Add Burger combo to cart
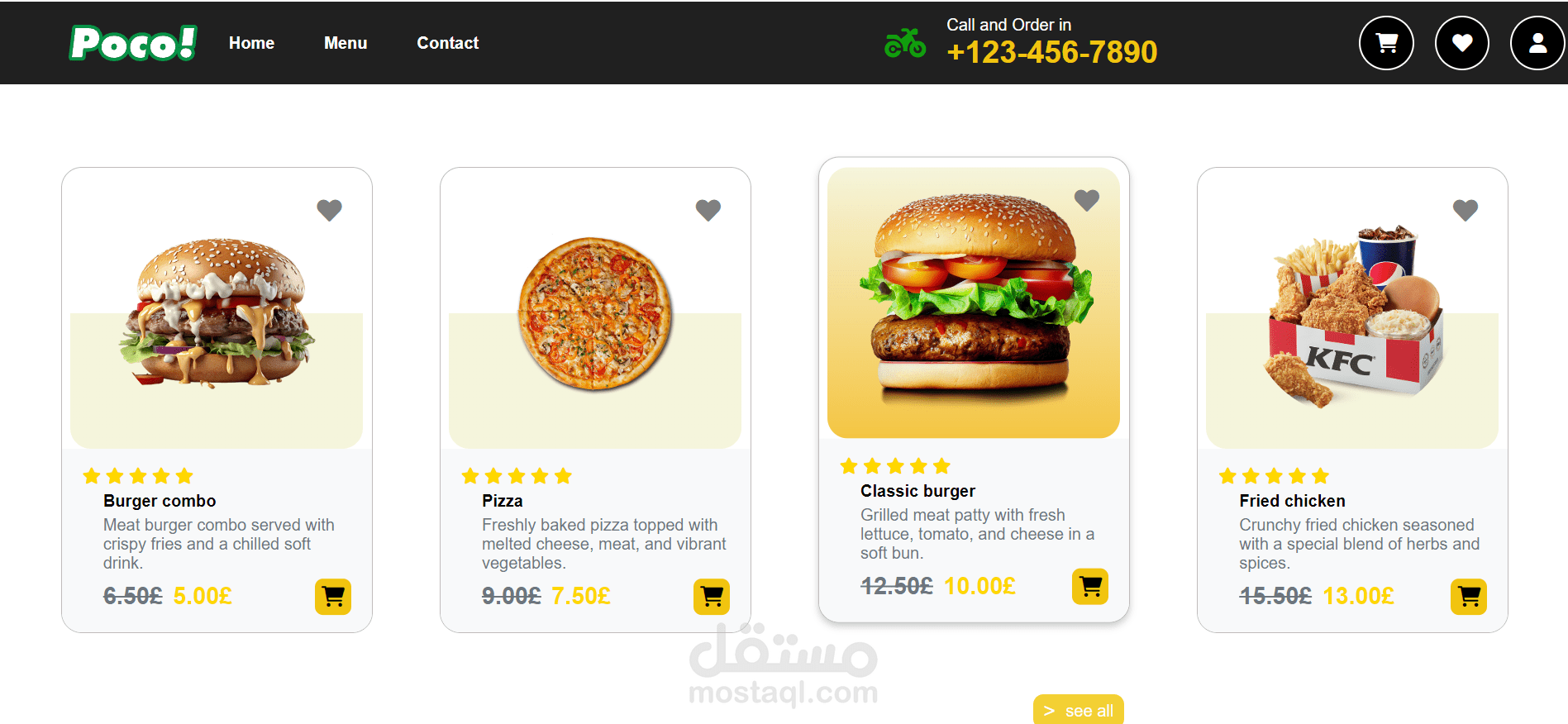Image resolution: width=1568 pixels, height=724 pixels. pyautogui.click(x=333, y=596)
